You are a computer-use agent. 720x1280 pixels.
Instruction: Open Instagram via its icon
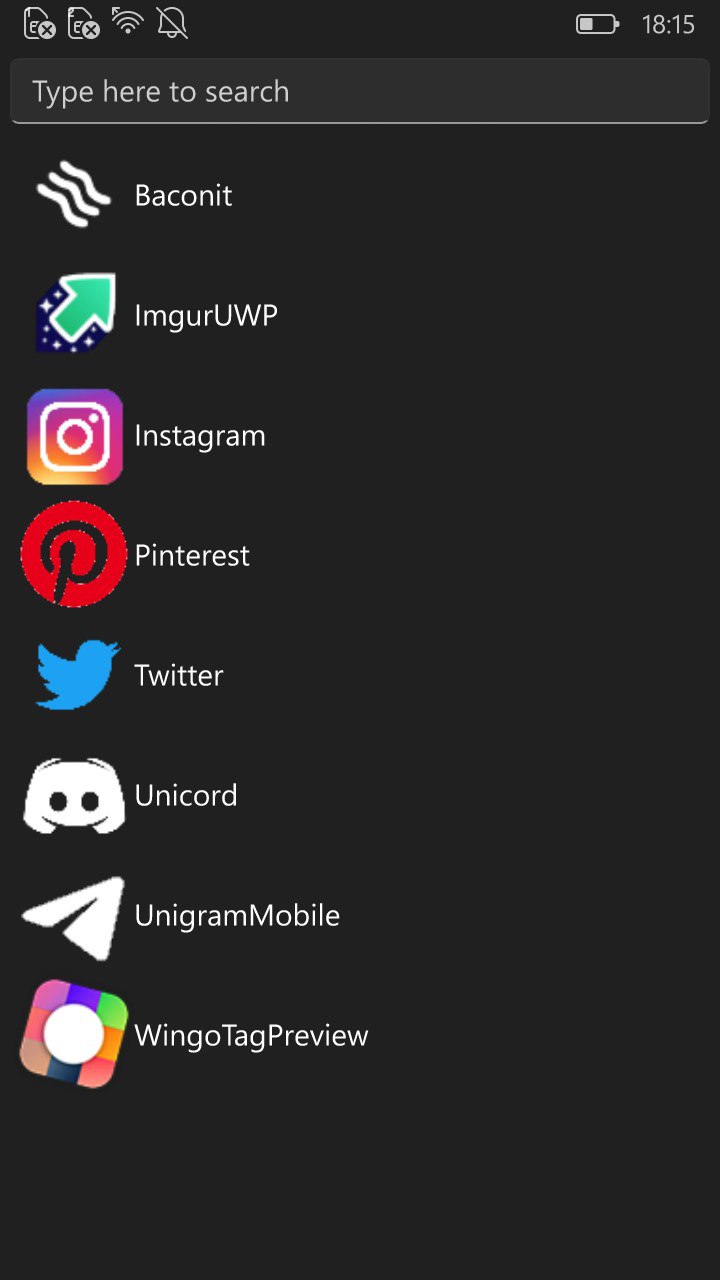pyautogui.click(x=73, y=435)
